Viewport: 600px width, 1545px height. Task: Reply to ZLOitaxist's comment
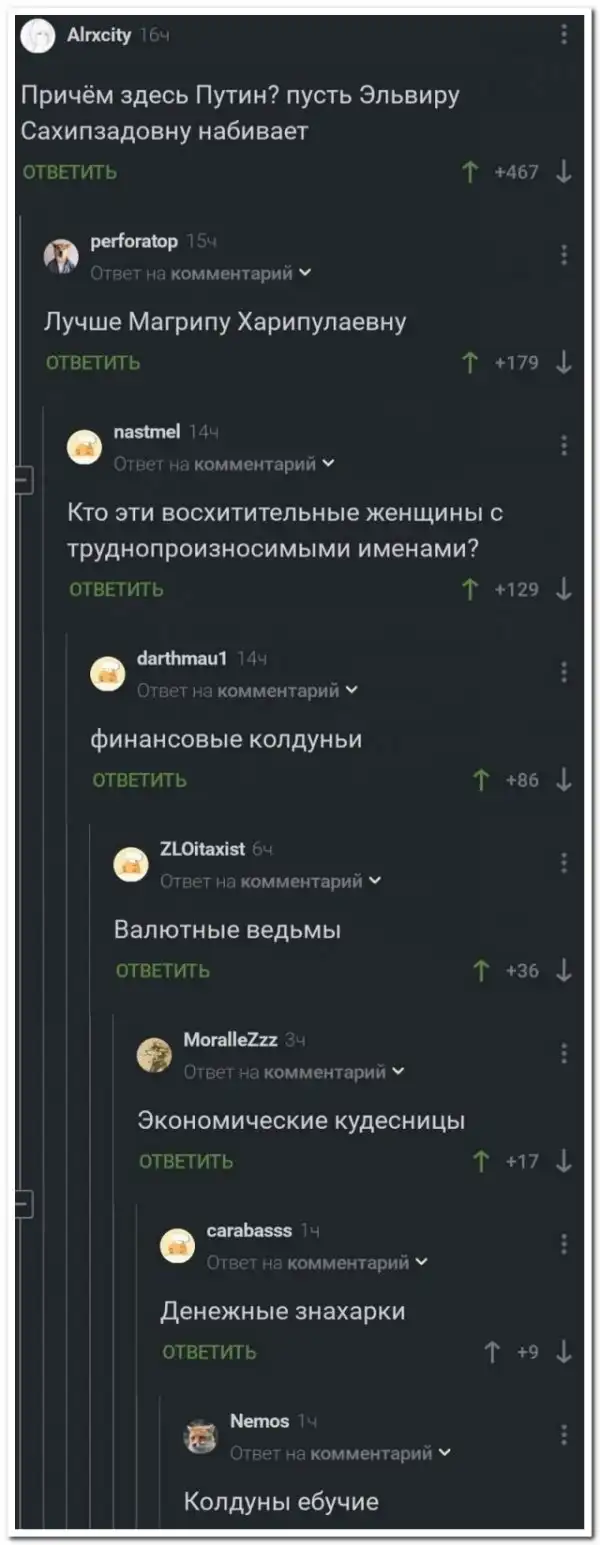coord(163,971)
